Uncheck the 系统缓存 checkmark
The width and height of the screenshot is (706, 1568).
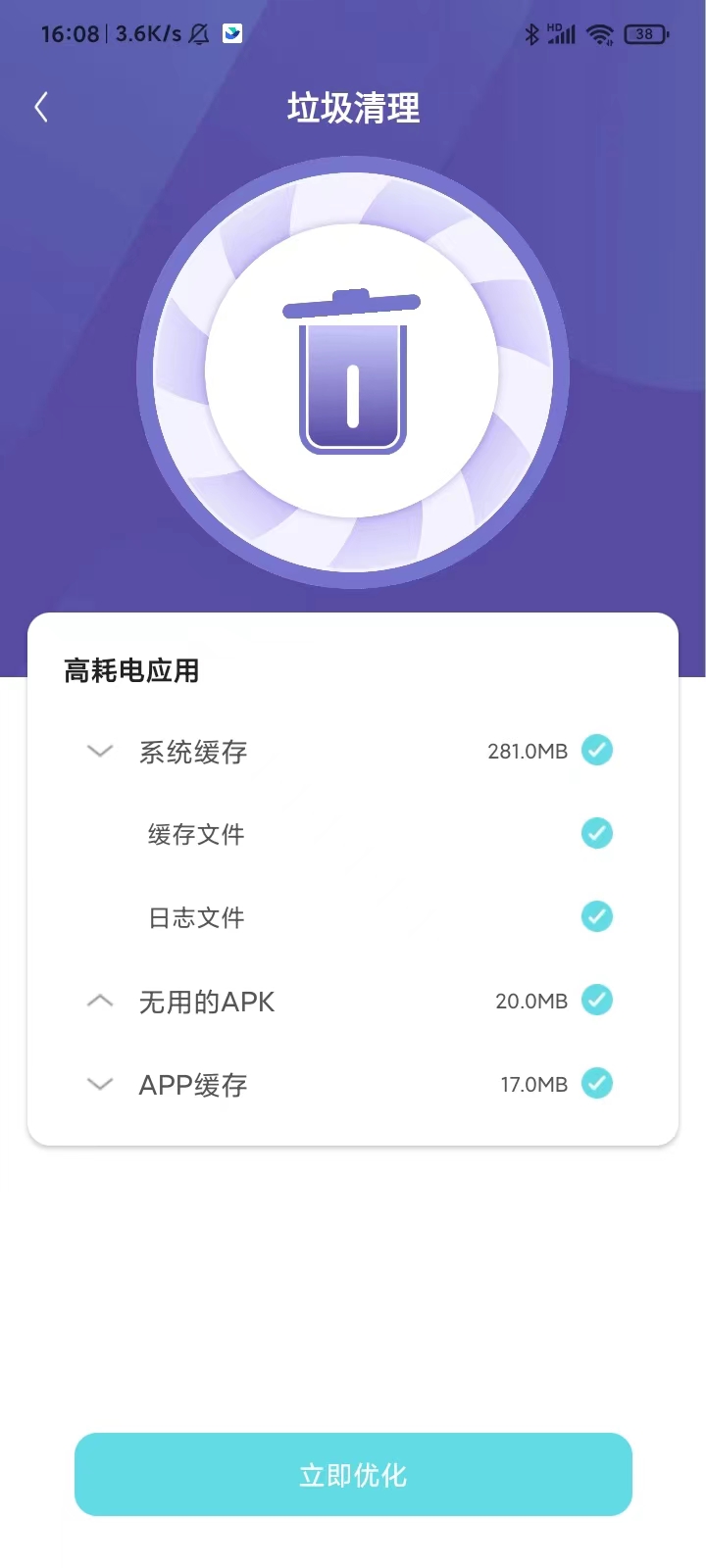tap(597, 750)
